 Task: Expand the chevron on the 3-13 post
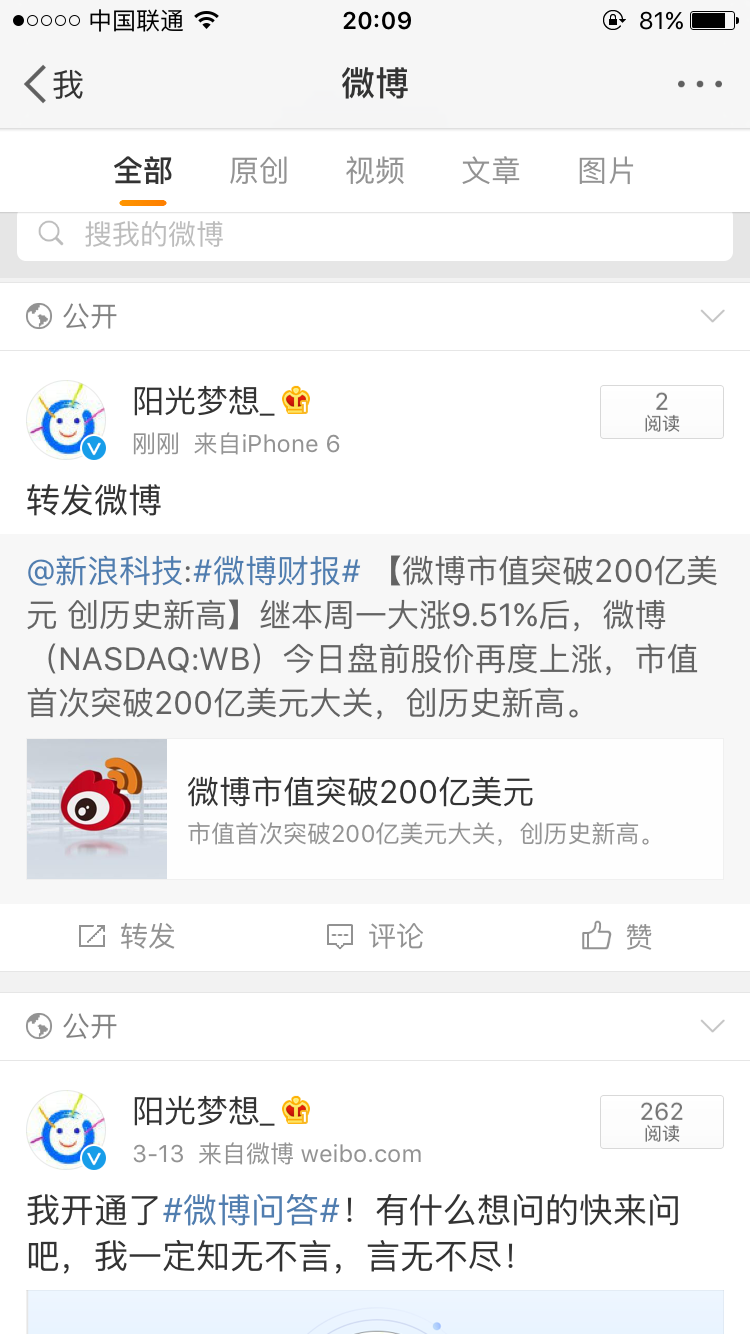[x=712, y=1027]
